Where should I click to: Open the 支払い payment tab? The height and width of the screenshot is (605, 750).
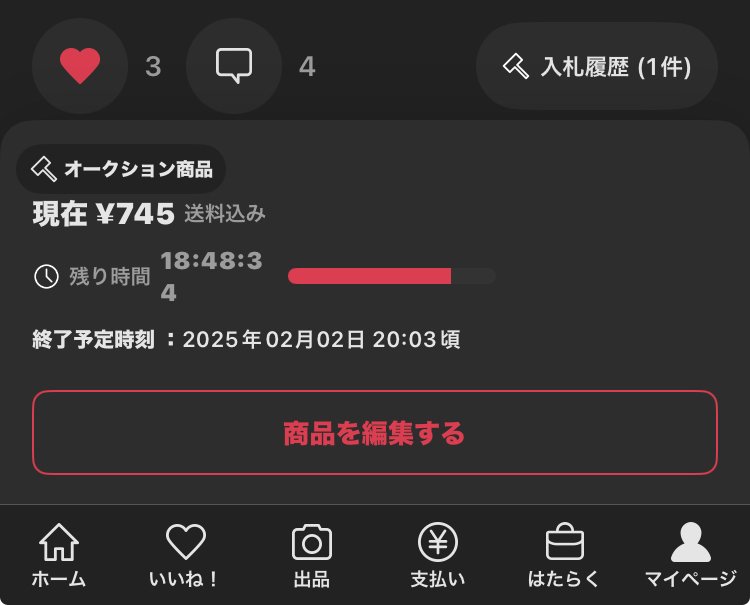[x=437, y=556]
